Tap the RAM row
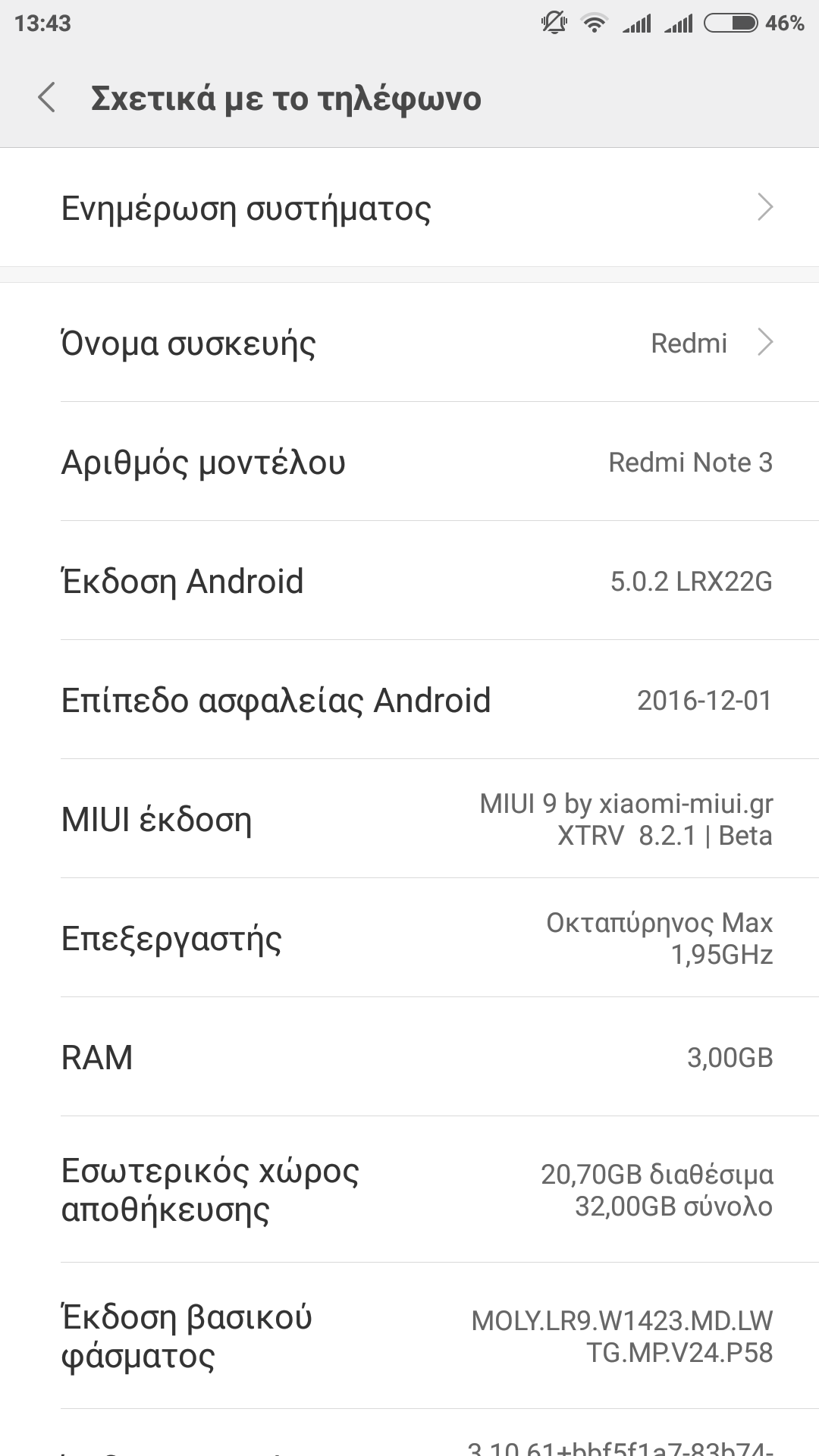Image resolution: width=819 pixels, height=1456 pixels. 409,1057
